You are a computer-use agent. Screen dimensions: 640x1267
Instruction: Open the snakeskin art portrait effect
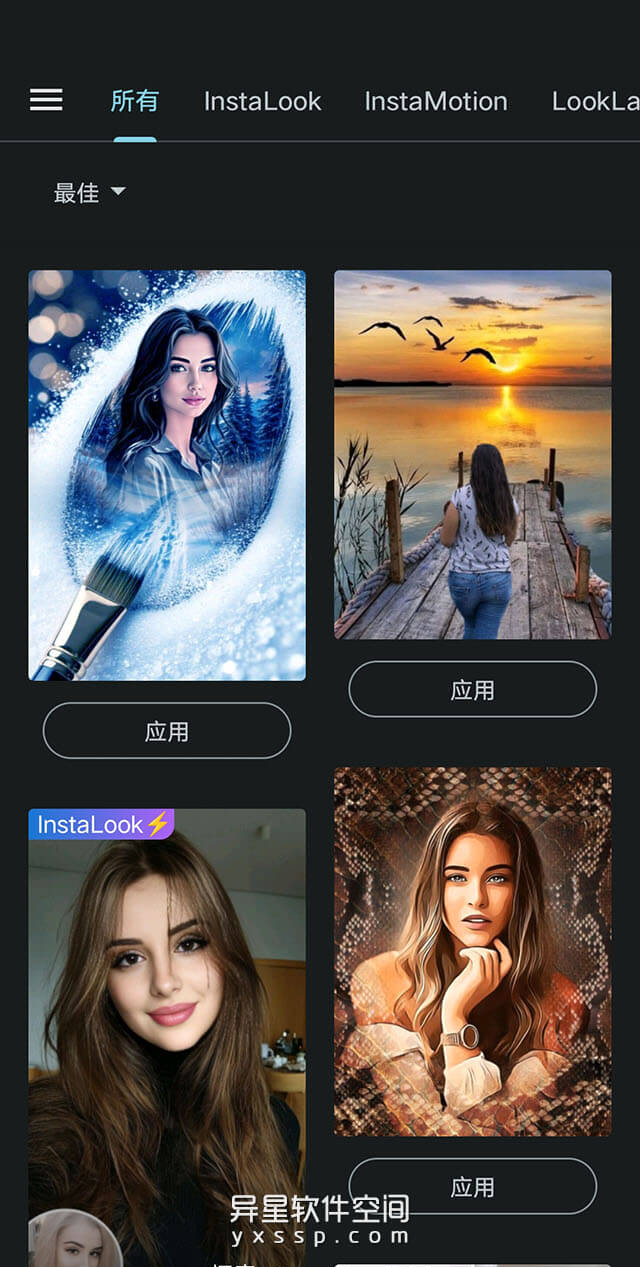point(472,951)
